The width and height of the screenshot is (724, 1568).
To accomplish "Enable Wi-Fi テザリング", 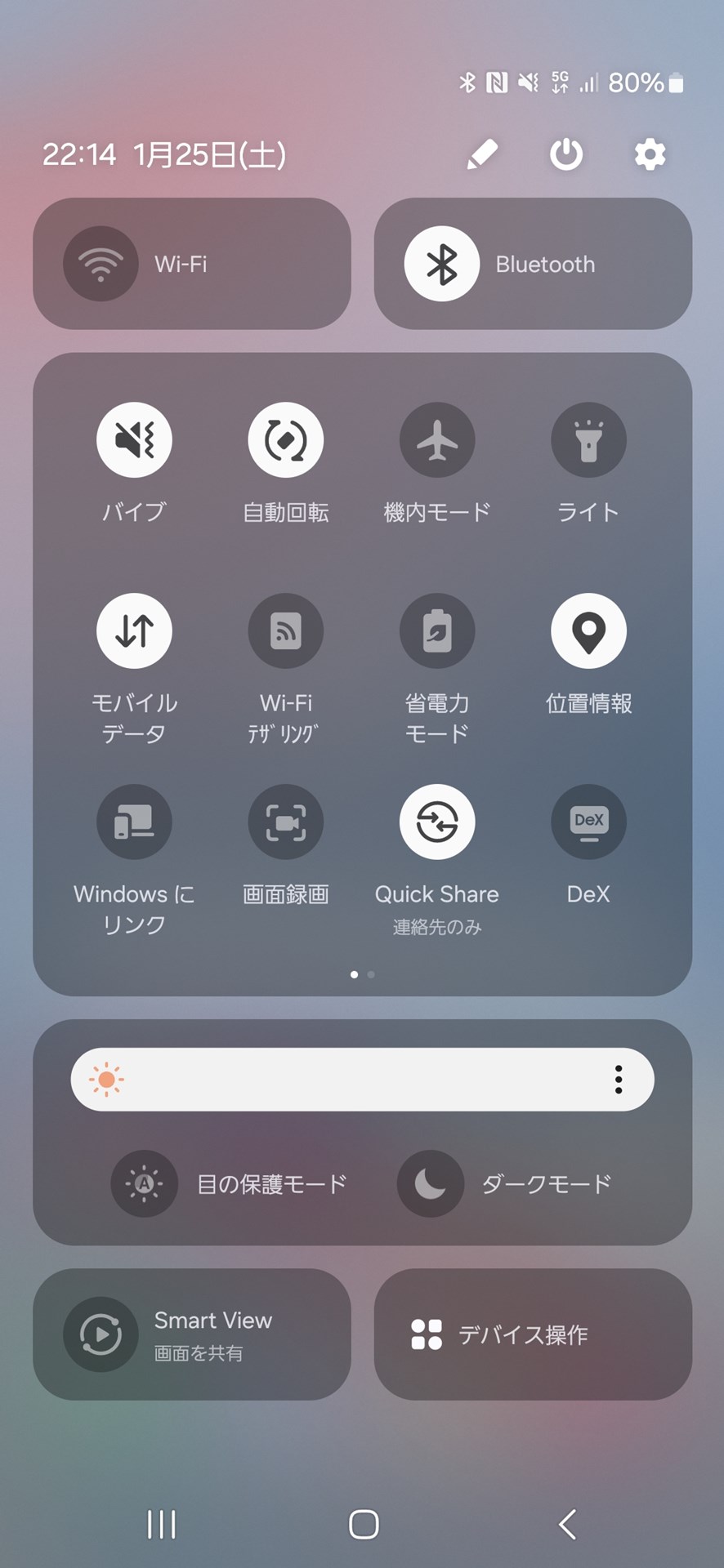I will tap(286, 631).
